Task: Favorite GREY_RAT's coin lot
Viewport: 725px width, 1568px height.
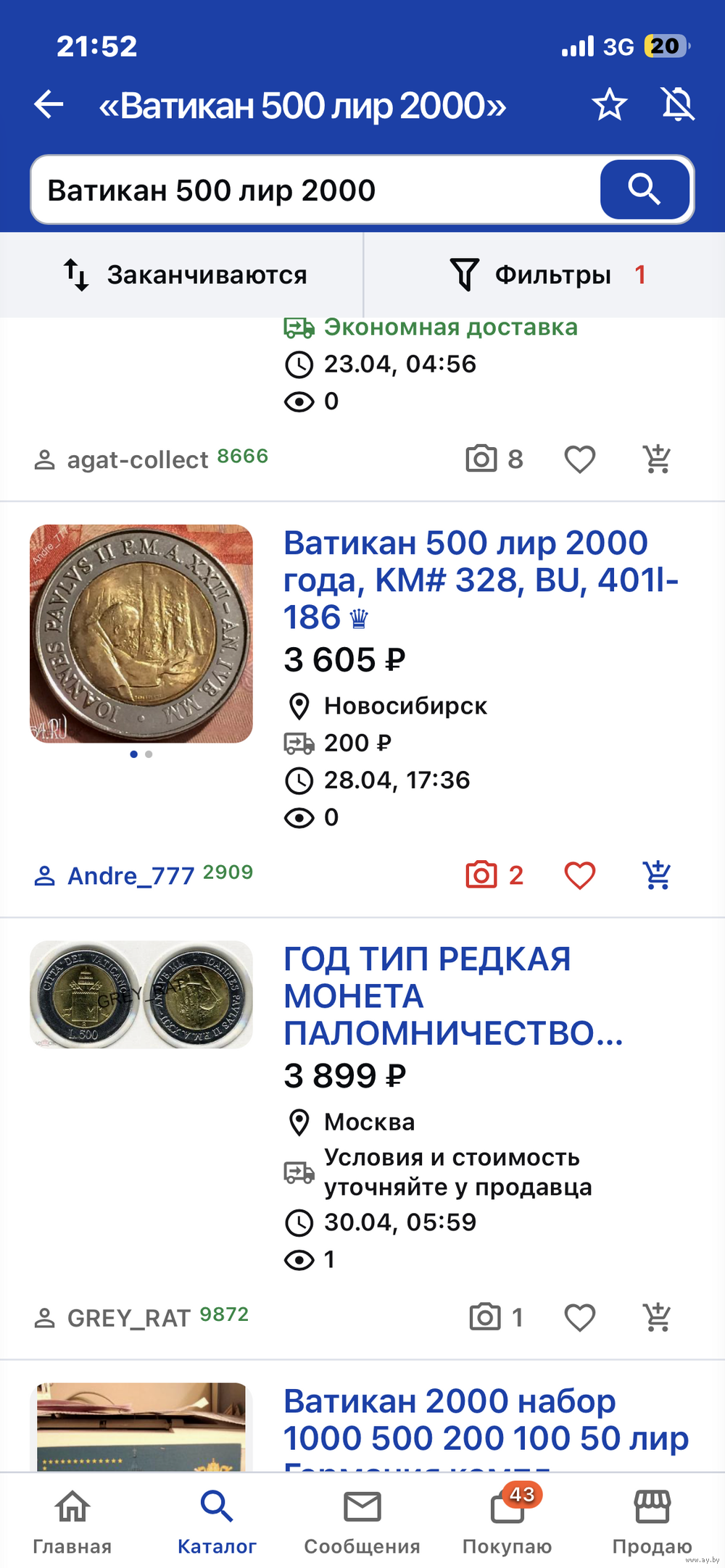Action: pos(579,1317)
